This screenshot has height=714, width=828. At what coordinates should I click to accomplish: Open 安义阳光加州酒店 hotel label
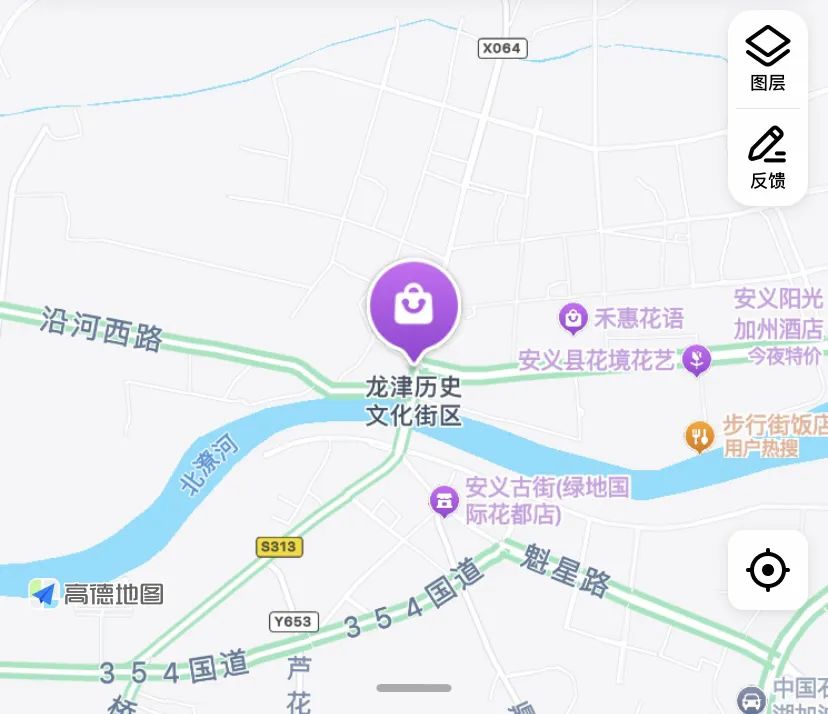[x=779, y=314]
